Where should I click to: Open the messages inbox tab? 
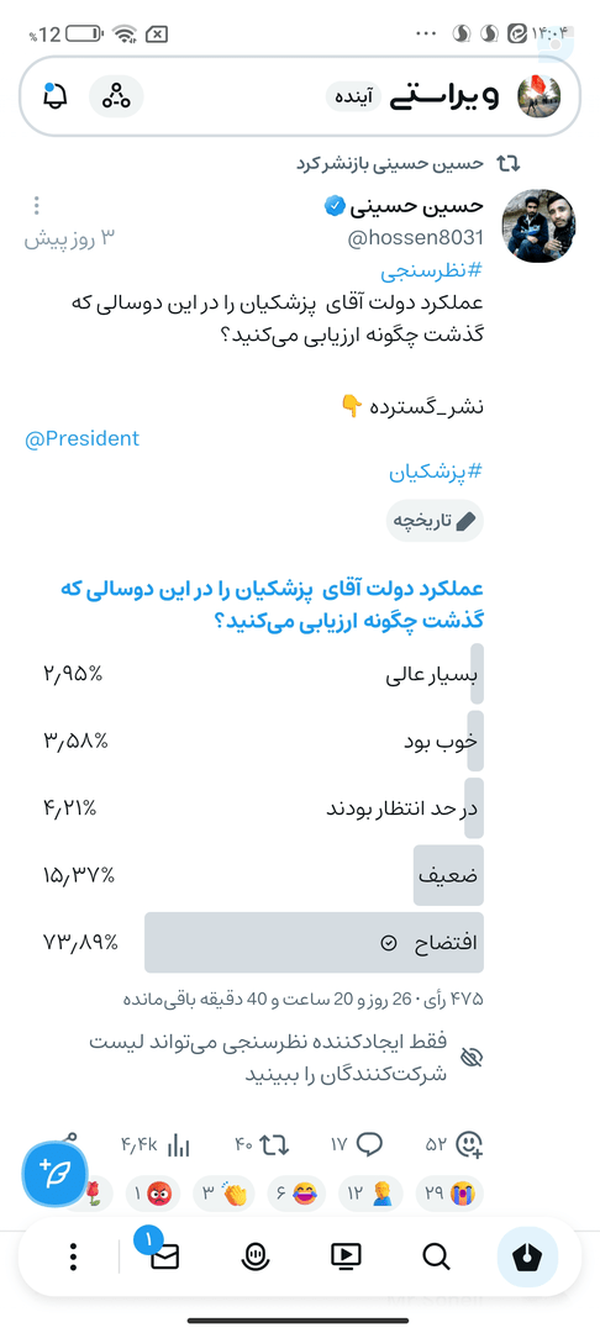click(162, 1254)
